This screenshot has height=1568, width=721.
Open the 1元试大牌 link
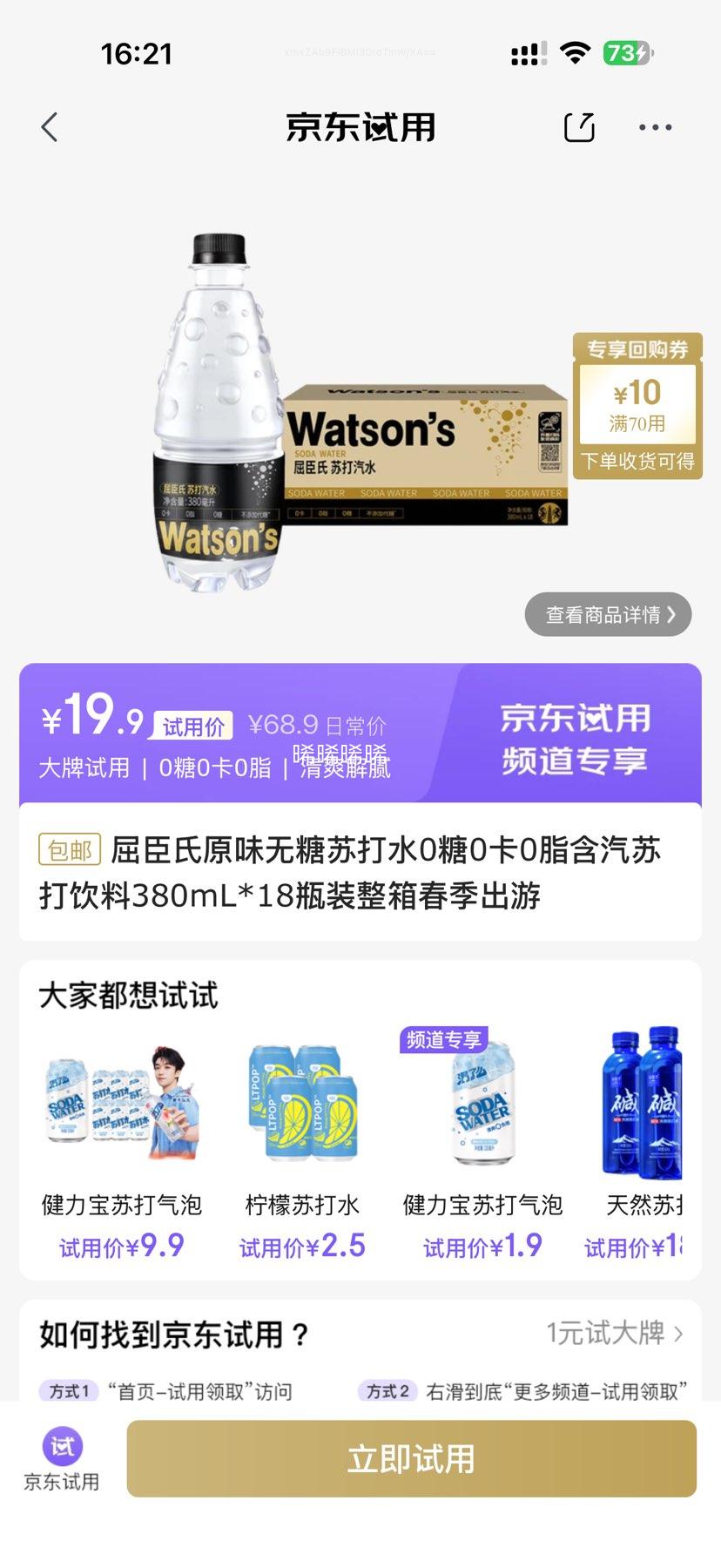point(614,1333)
